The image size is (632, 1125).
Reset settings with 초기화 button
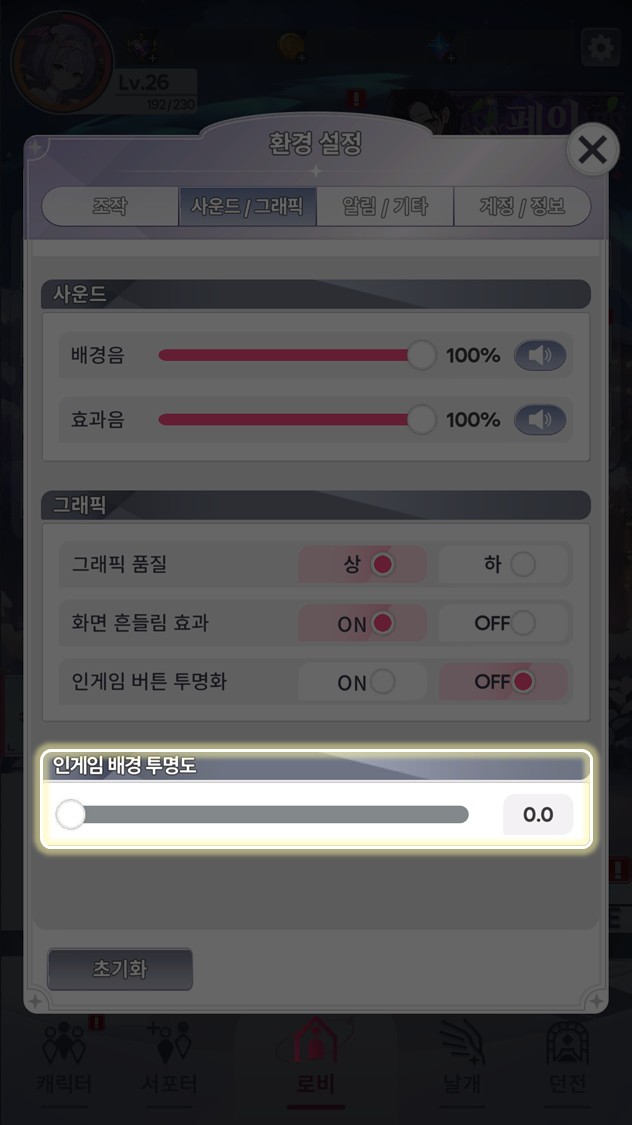coord(120,969)
